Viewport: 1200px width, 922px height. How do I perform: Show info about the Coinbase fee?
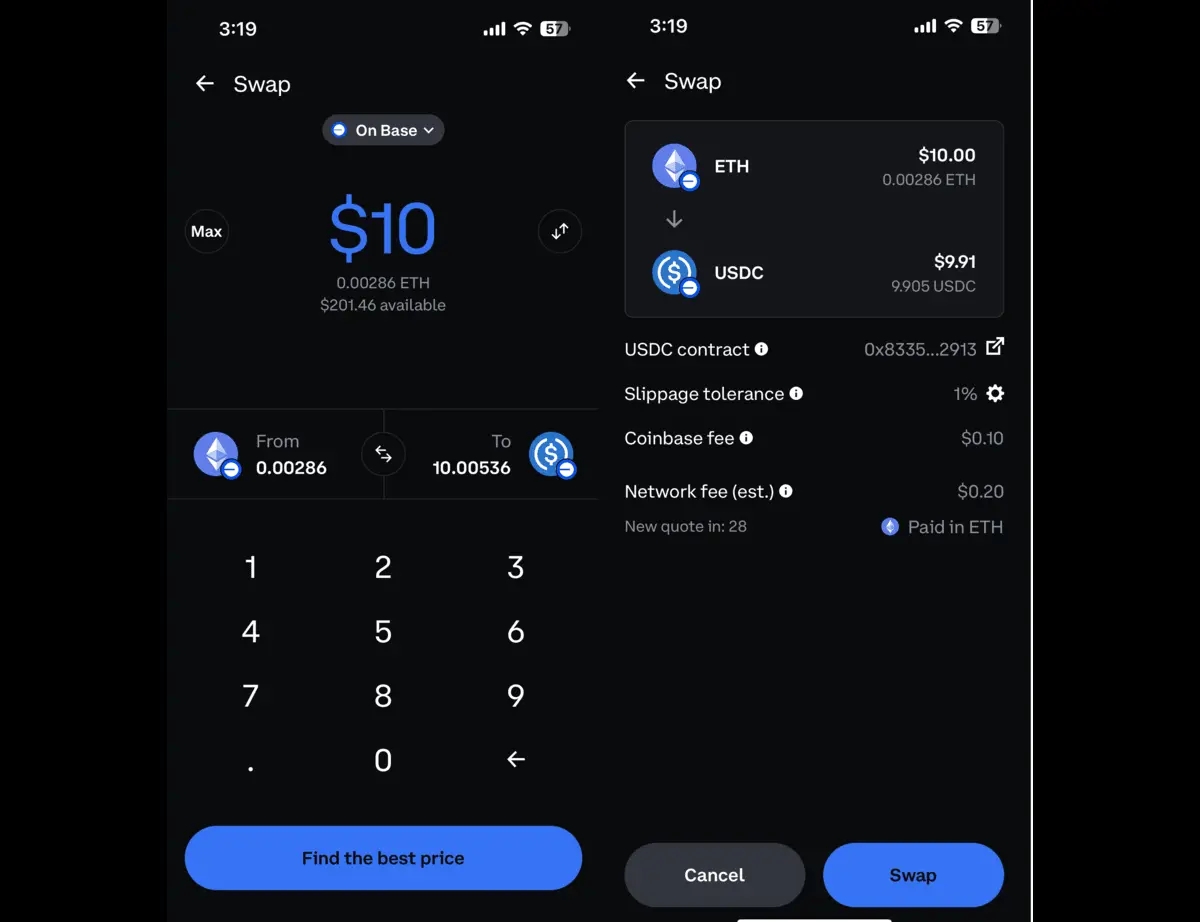746,438
